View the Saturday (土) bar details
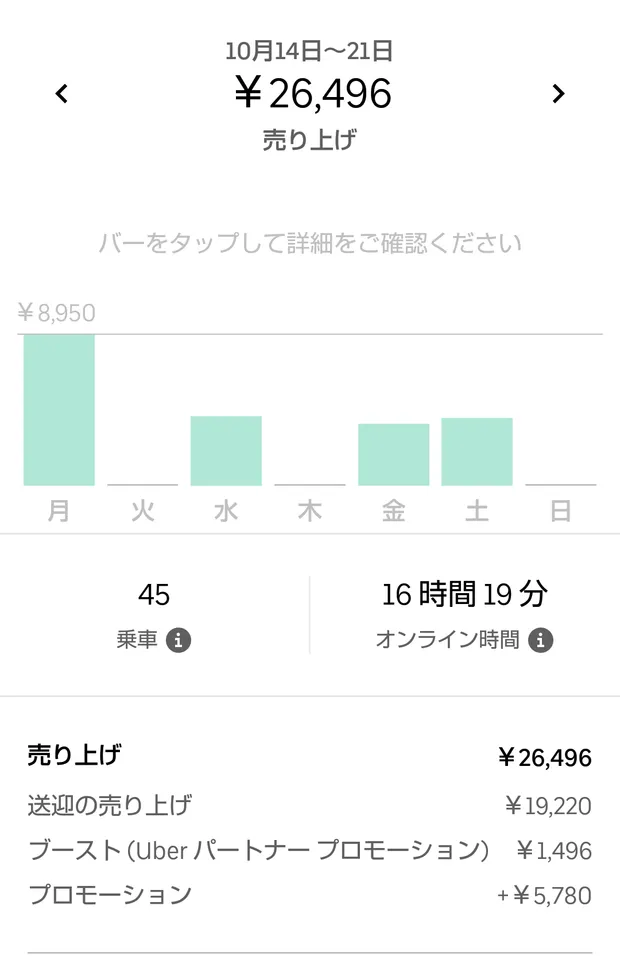 click(477, 452)
